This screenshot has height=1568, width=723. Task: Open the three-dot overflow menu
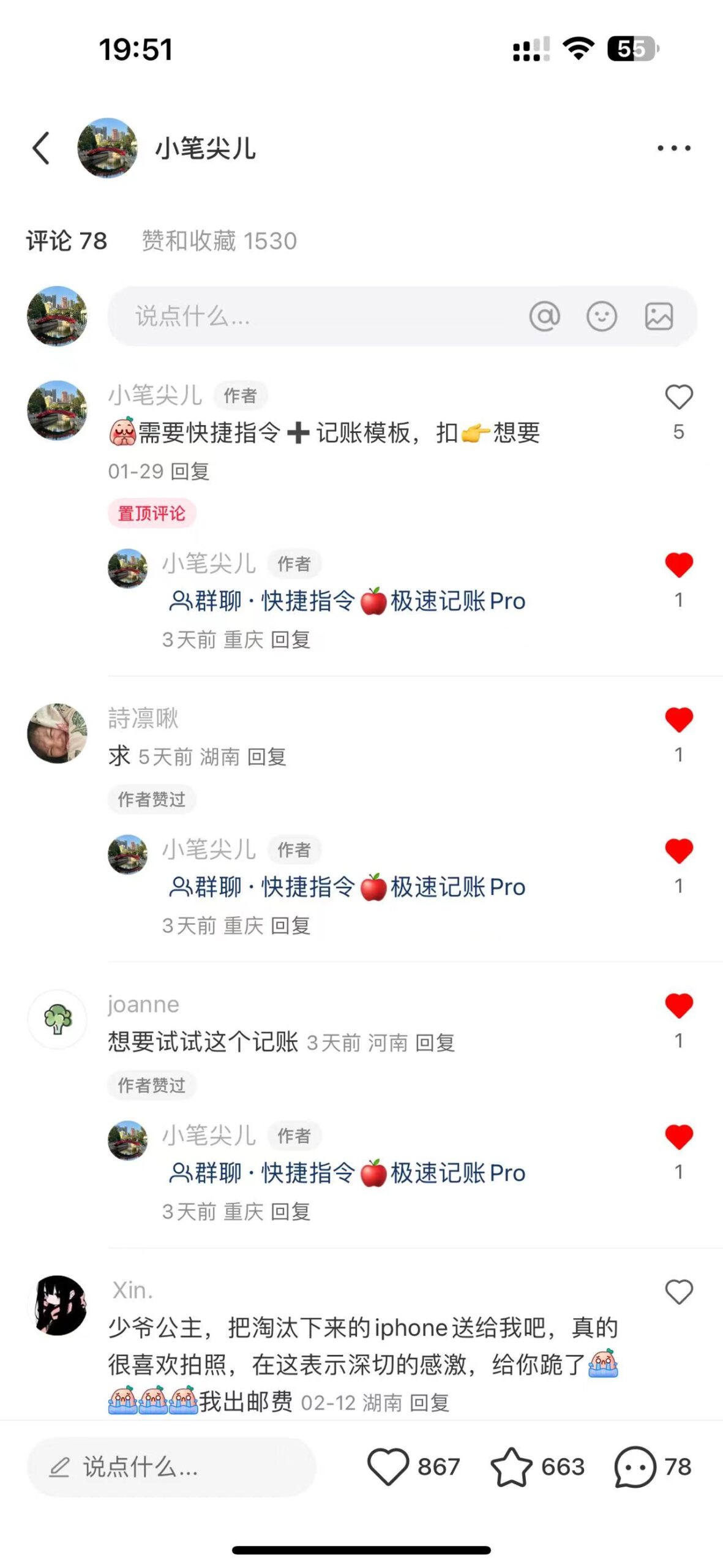(673, 148)
